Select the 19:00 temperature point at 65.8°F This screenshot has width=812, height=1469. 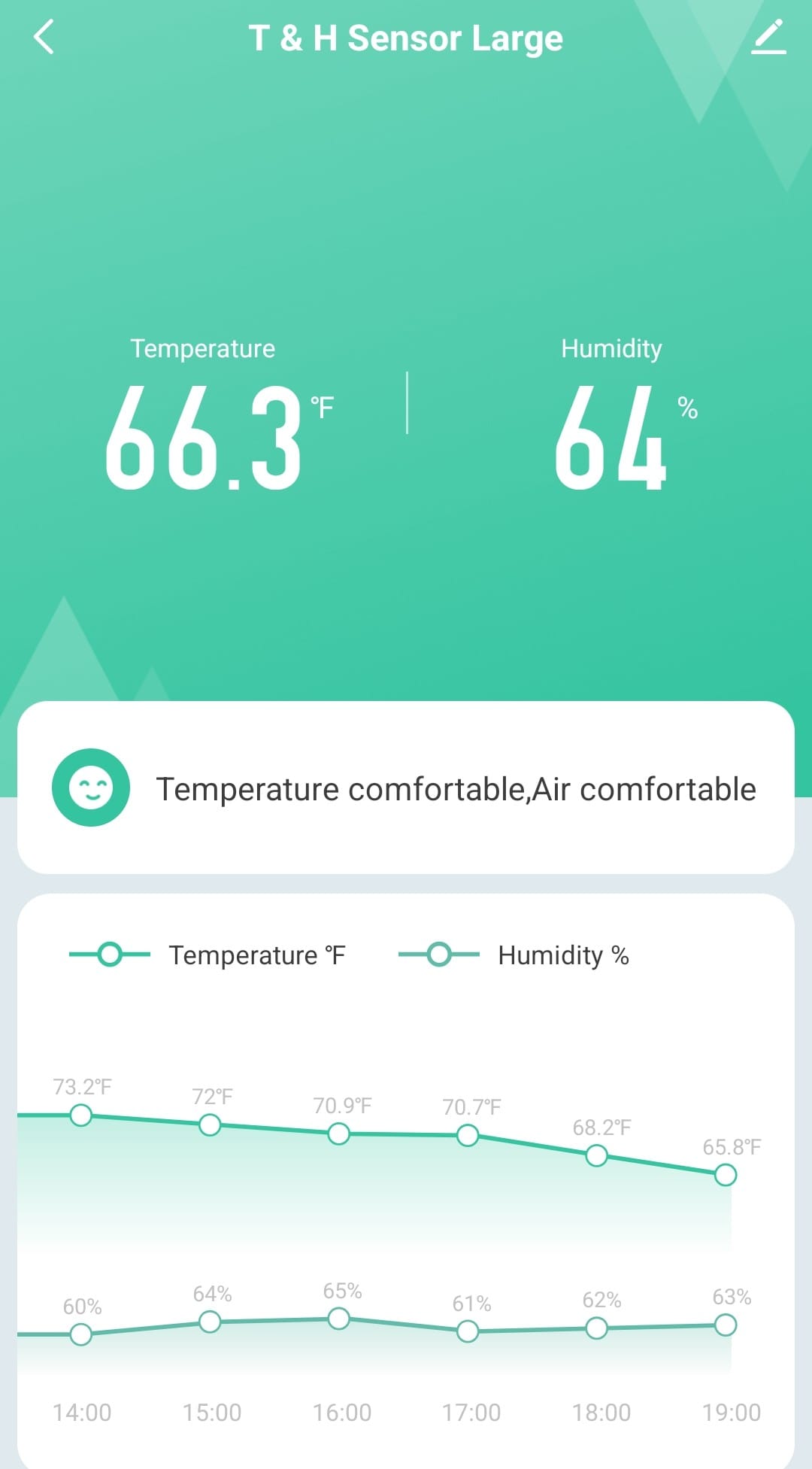coord(726,1174)
